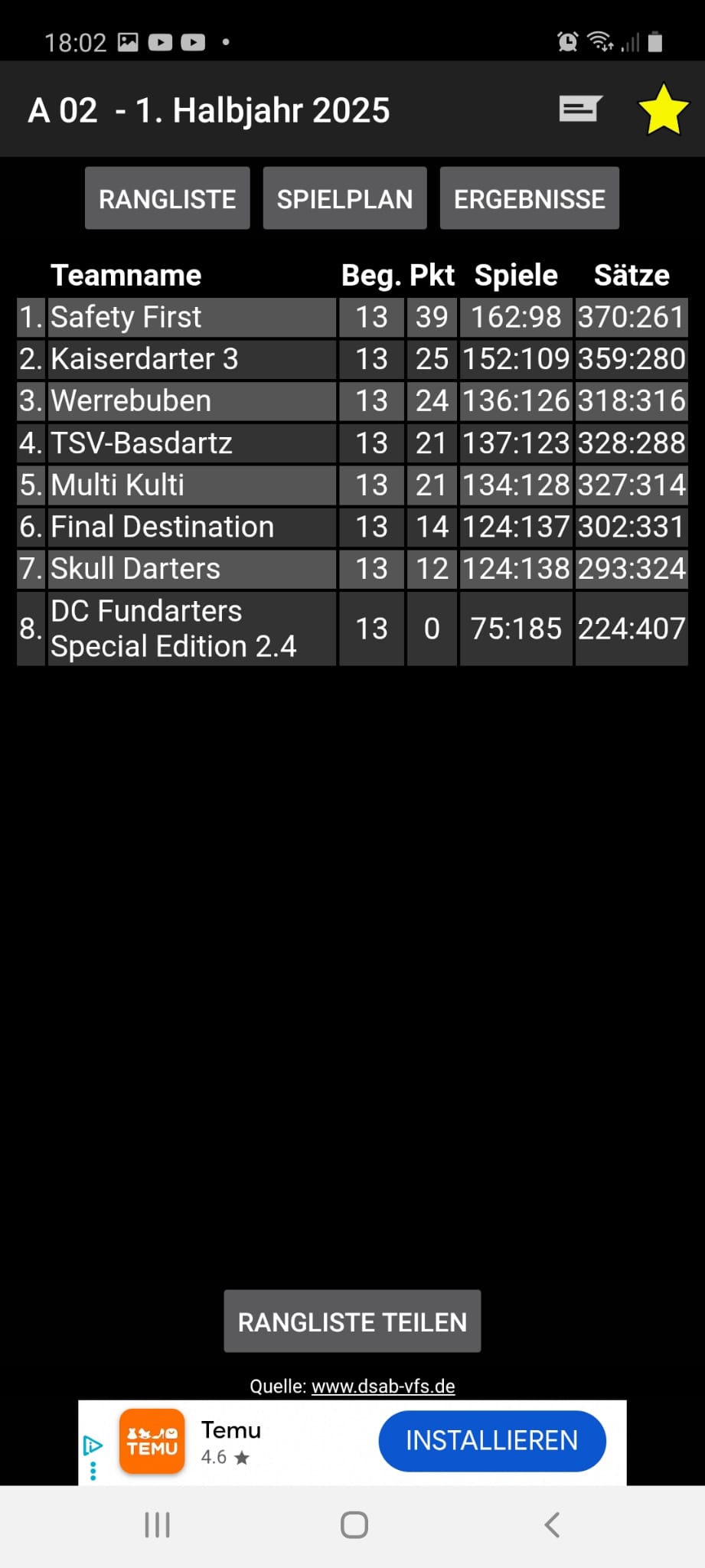Image resolution: width=705 pixels, height=1568 pixels.
Task: Open the Multi Kulti team row
Action: [x=352, y=485]
